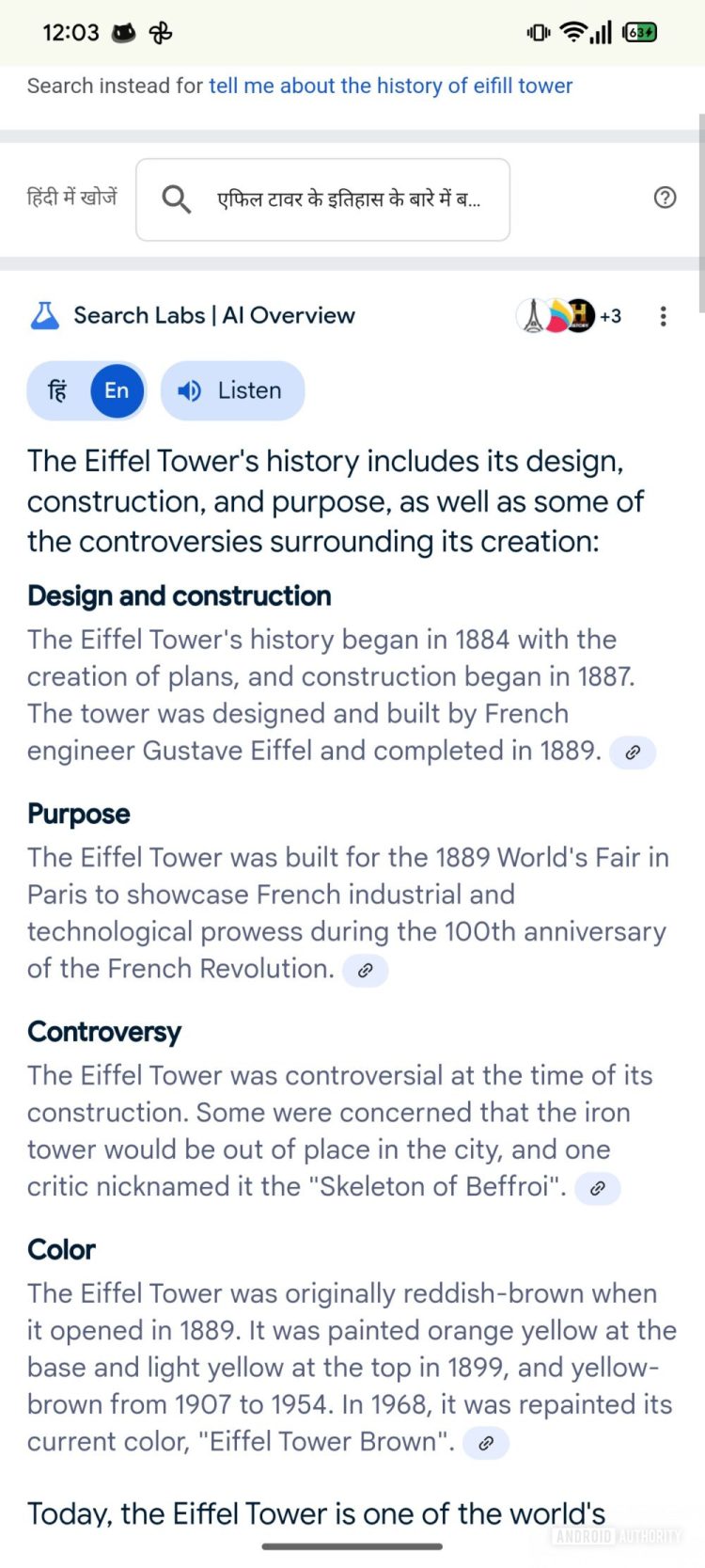Open the help question mark icon
Viewport: 705px width, 1568px height.
[x=665, y=198]
